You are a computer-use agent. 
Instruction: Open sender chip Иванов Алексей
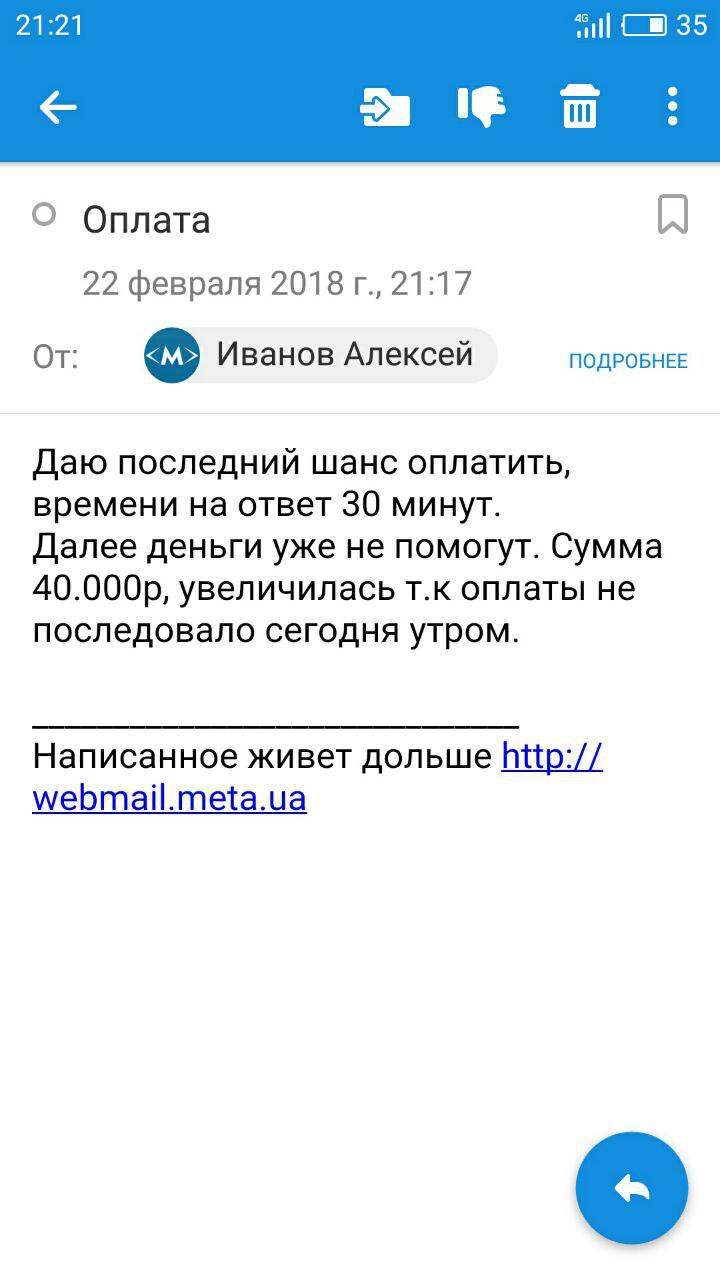tap(320, 355)
